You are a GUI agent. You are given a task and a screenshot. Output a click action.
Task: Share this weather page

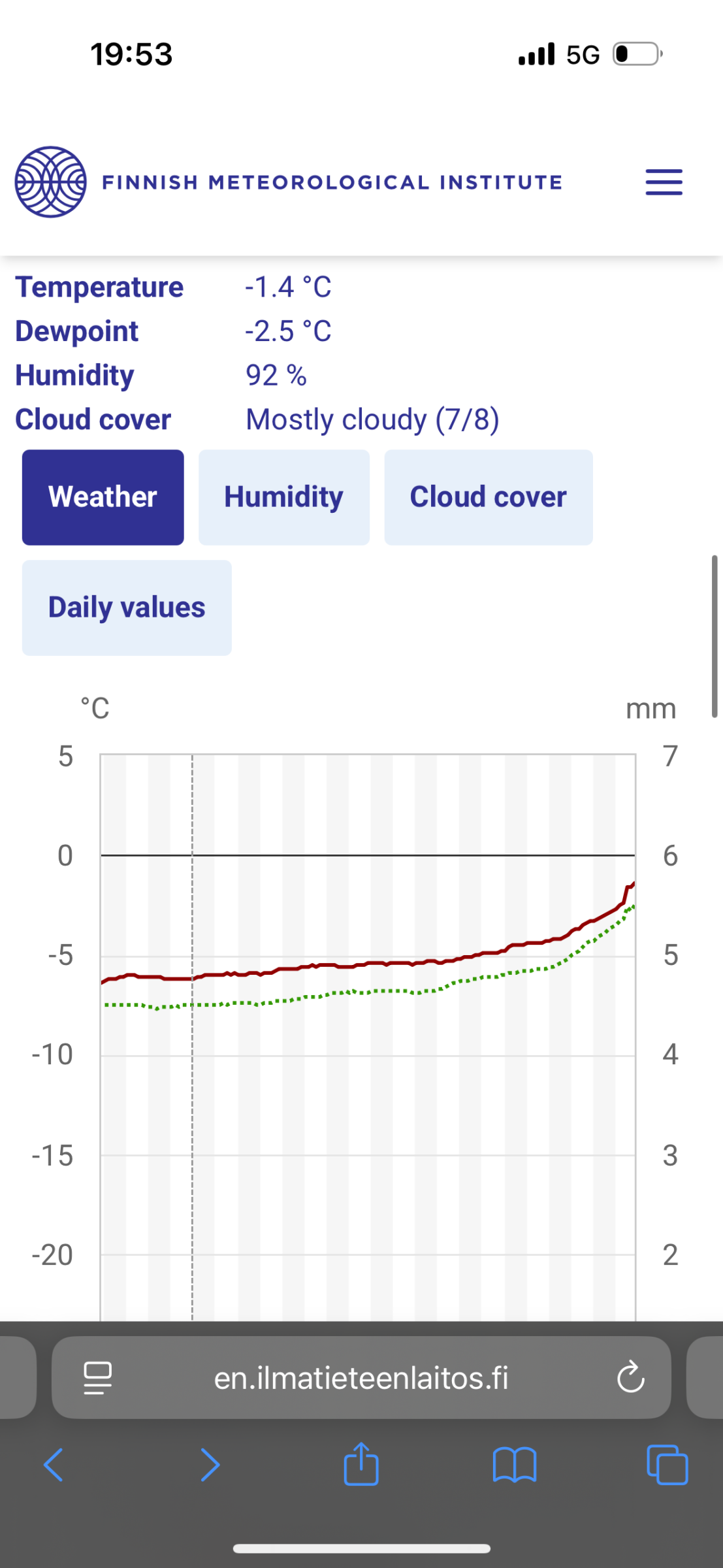click(x=361, y=1464)
